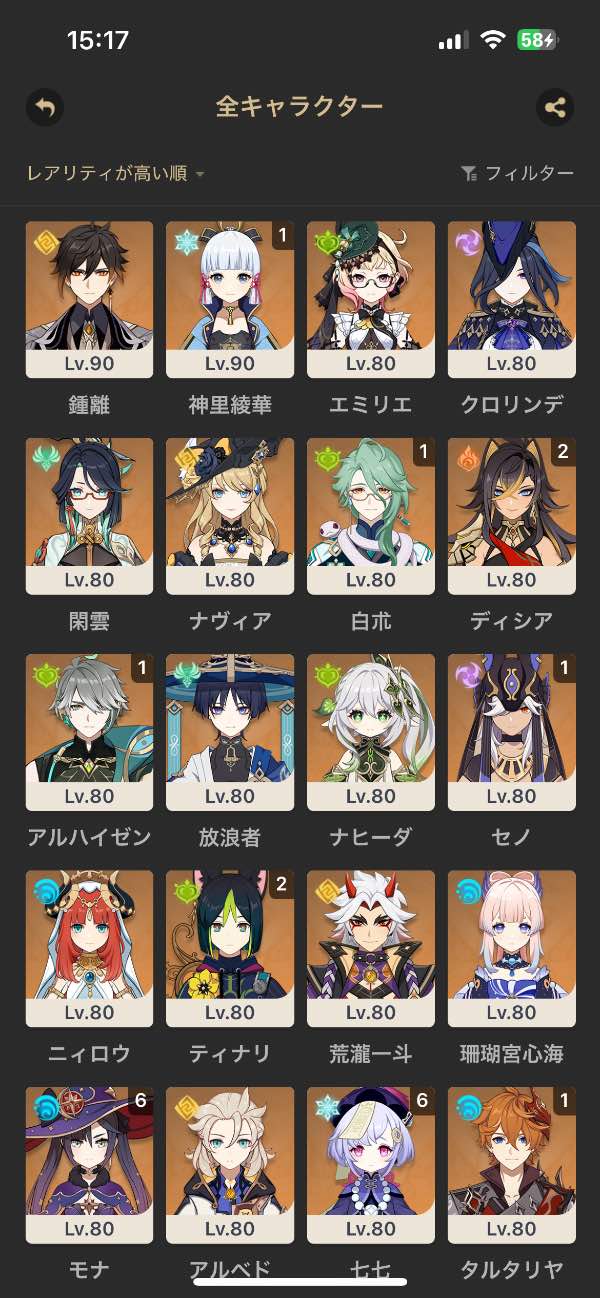This screenshot has height=1298, width=600.
Task: Select the 白朮 character card
Action: click(371, 515)
